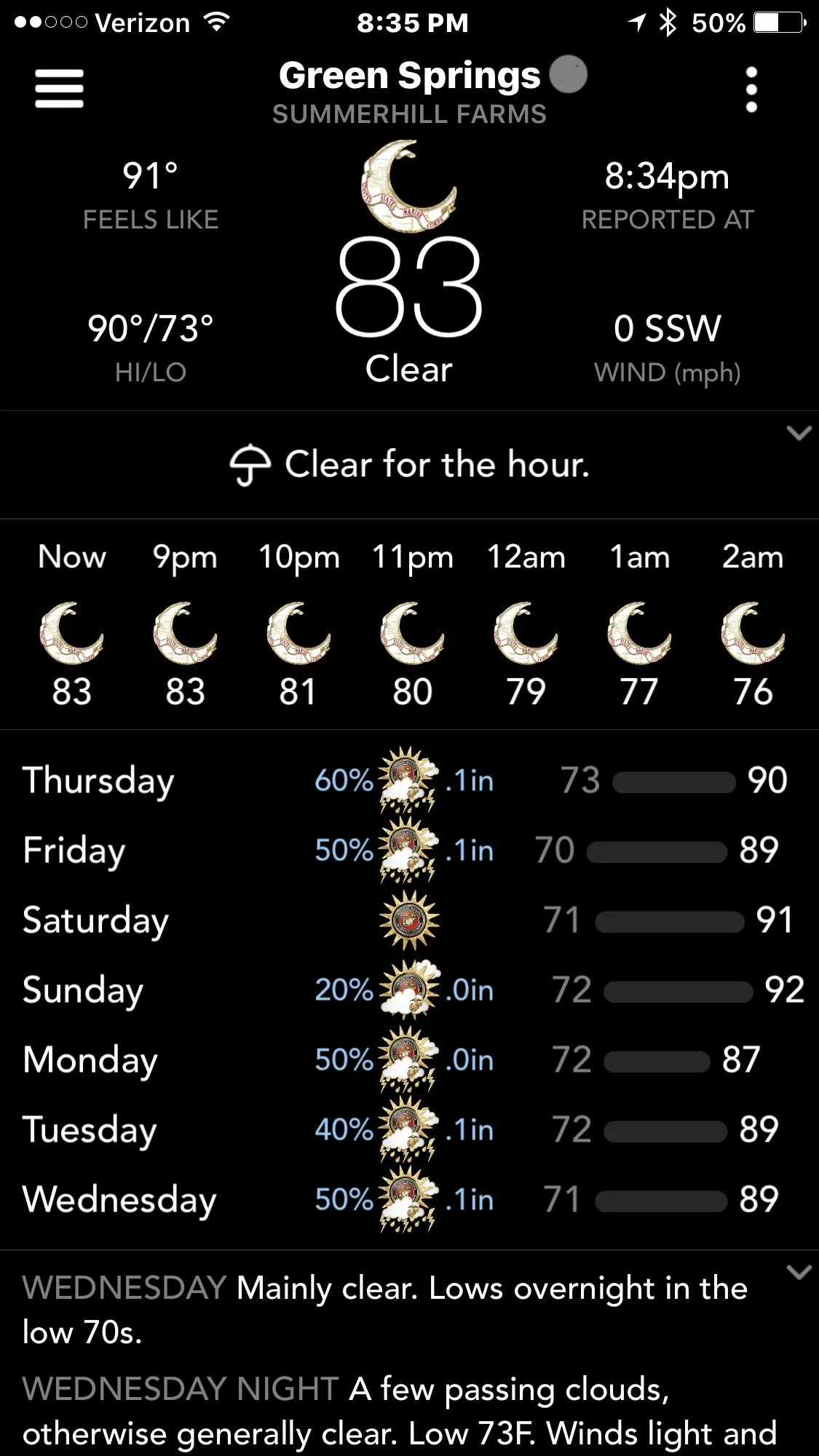This screenshot has width=819, height=1456.
Task: Tap the Green Springs location title
Action: click(409, 76)
